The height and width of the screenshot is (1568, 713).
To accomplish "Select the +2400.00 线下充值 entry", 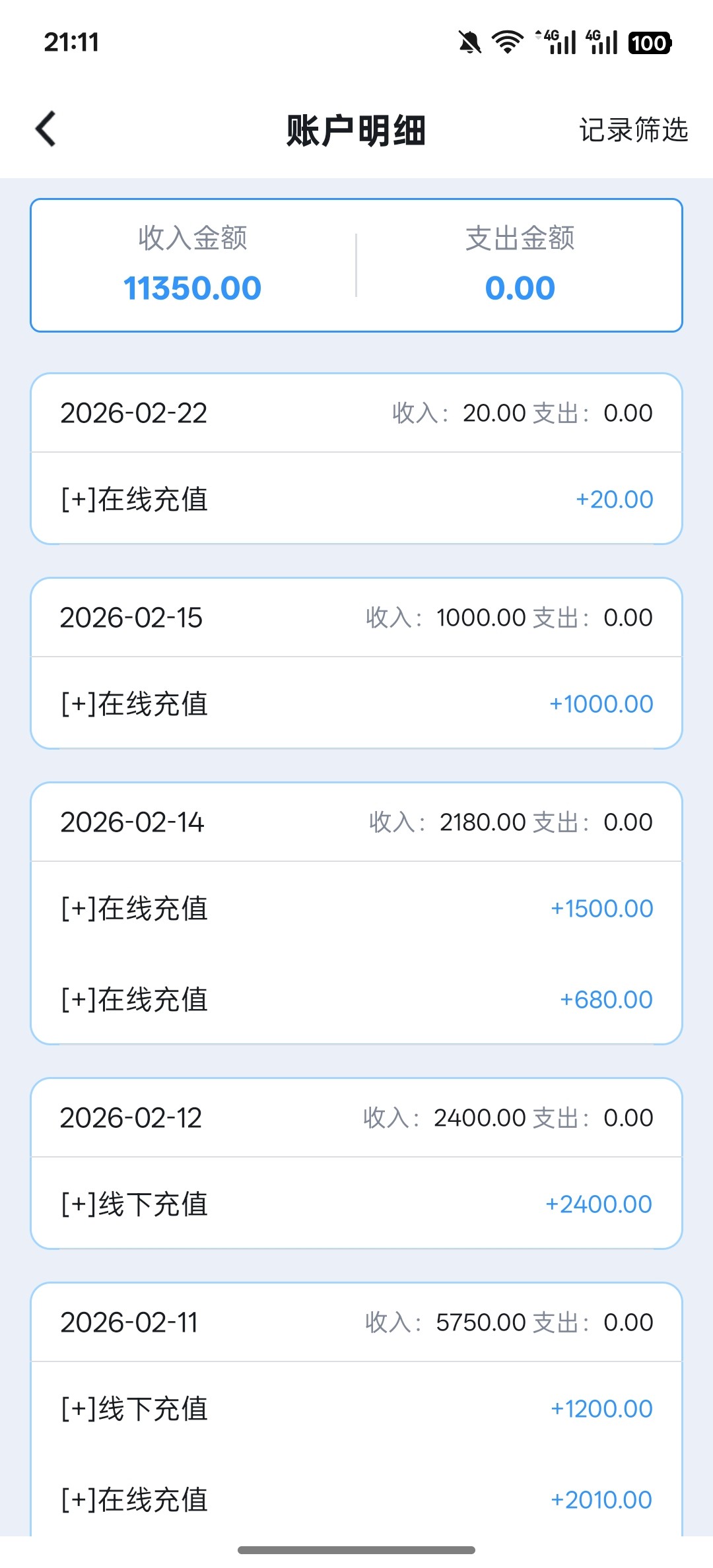I will [356, 1204].
